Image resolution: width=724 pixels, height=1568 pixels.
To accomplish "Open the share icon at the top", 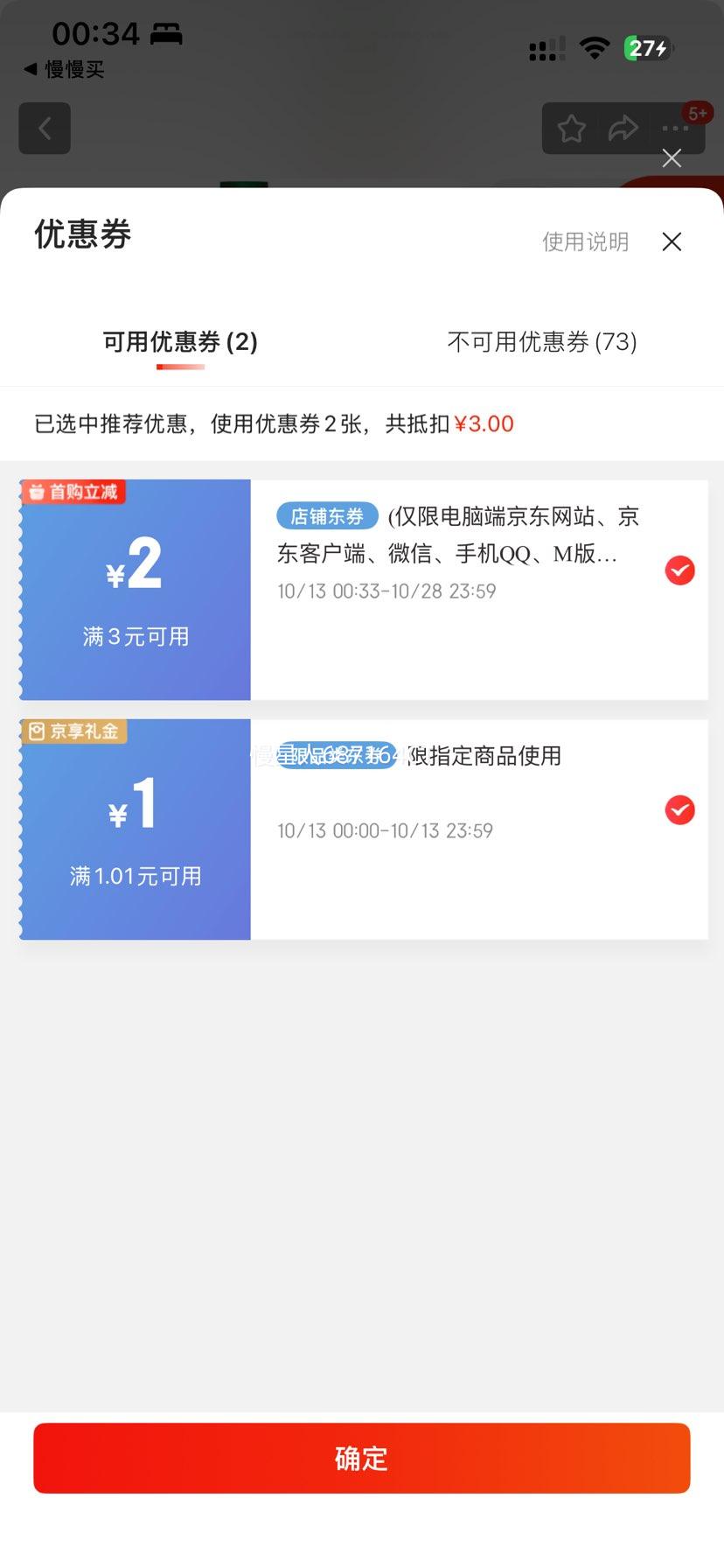I will click(623, 128).
